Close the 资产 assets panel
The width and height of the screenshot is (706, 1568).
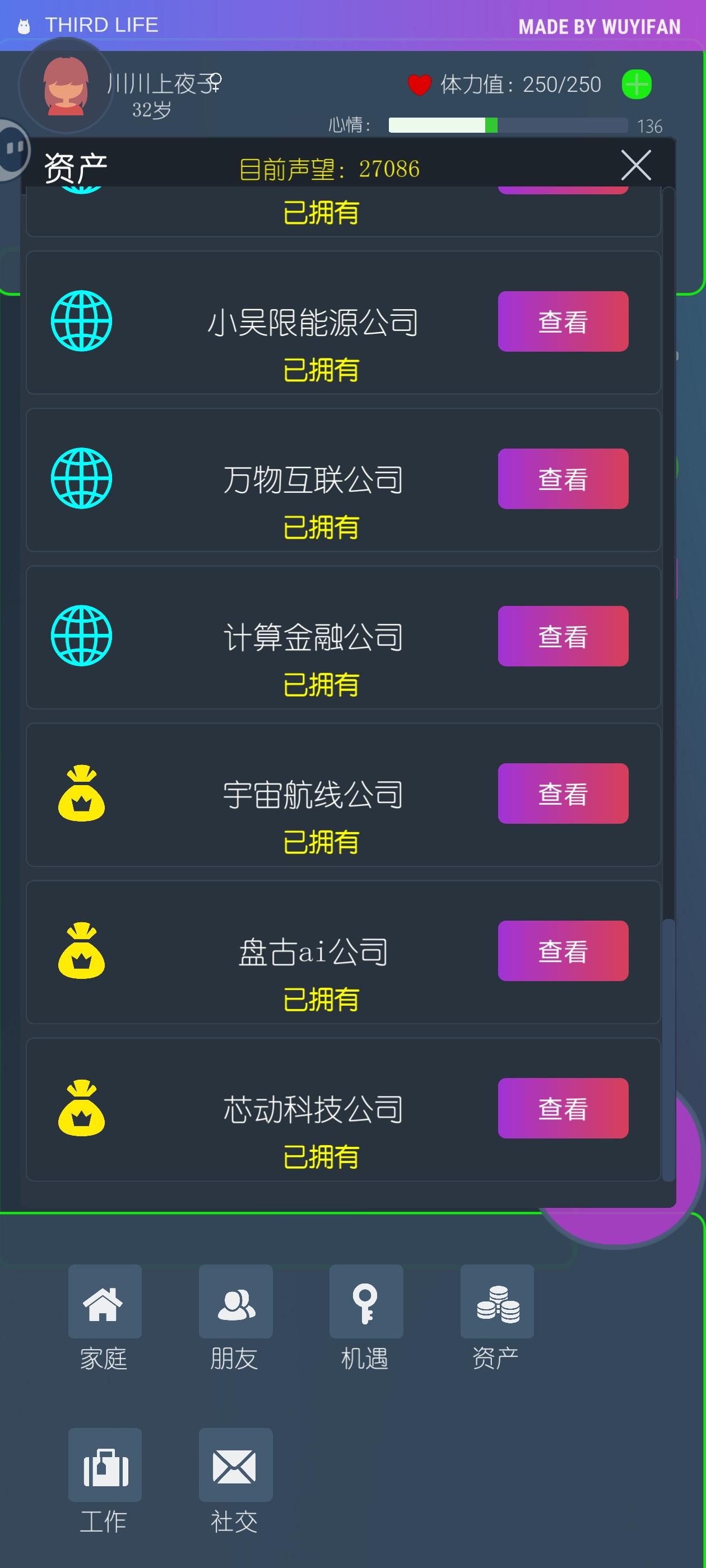point(636,165)
